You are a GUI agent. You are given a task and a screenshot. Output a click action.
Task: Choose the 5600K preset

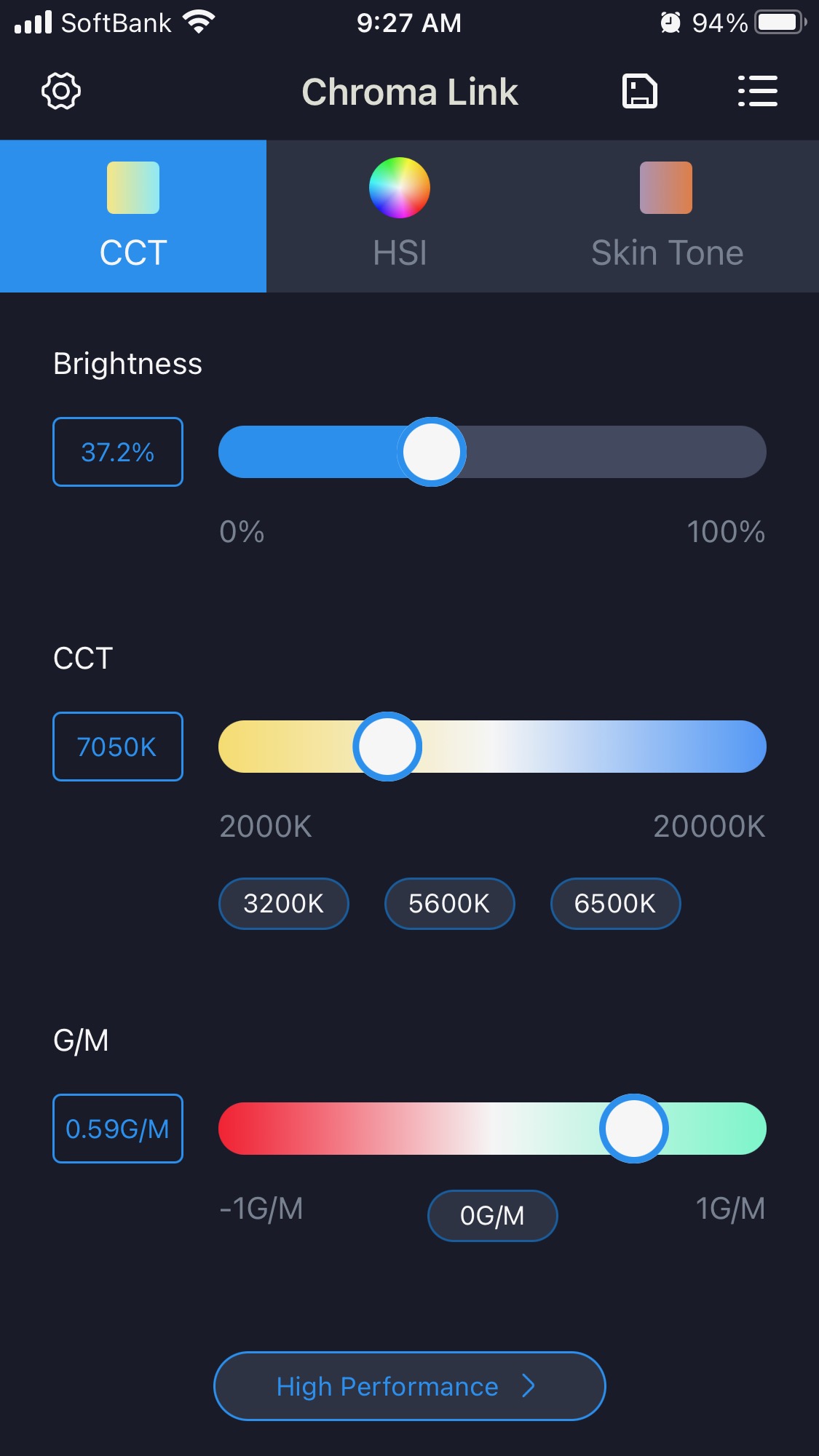(449, 904)
